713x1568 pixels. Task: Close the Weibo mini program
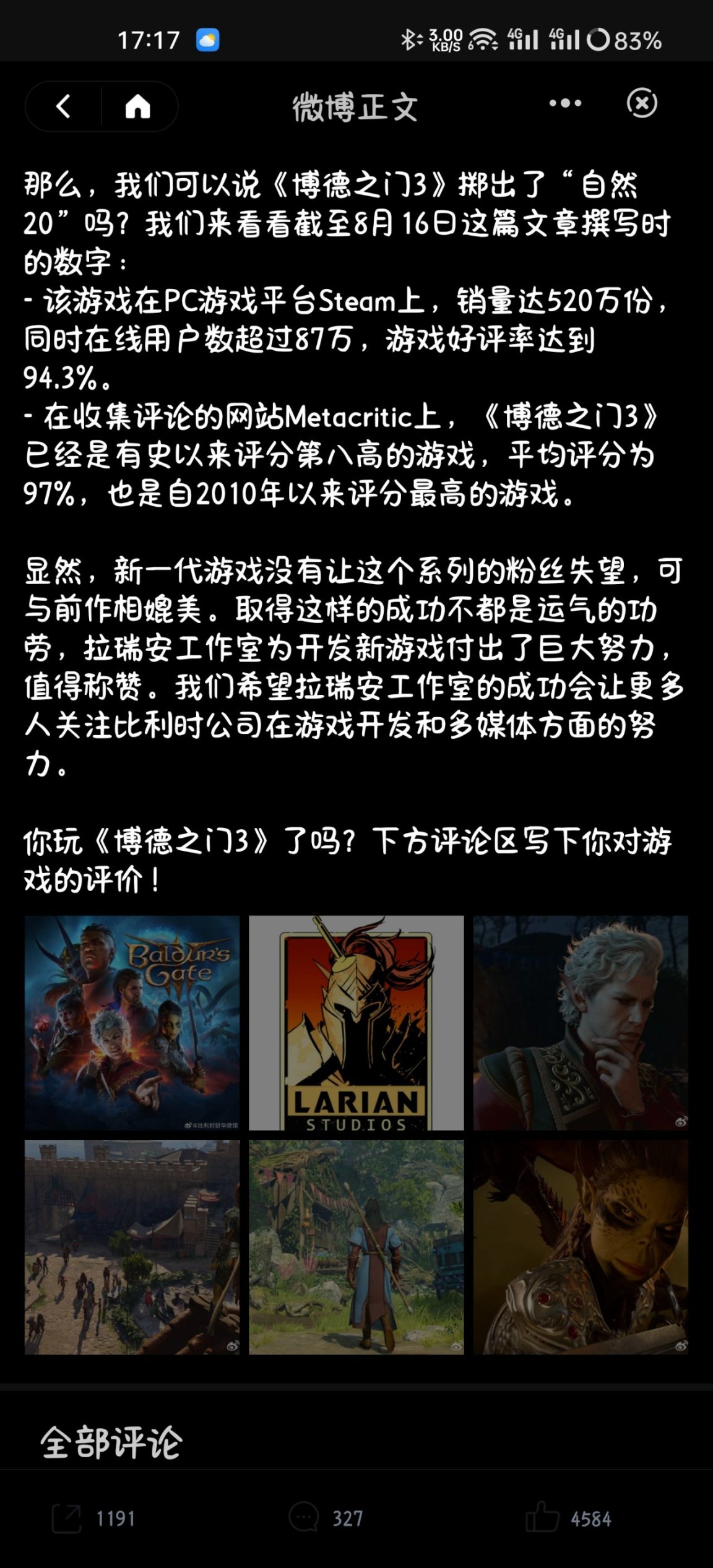(x=642, y=103)
